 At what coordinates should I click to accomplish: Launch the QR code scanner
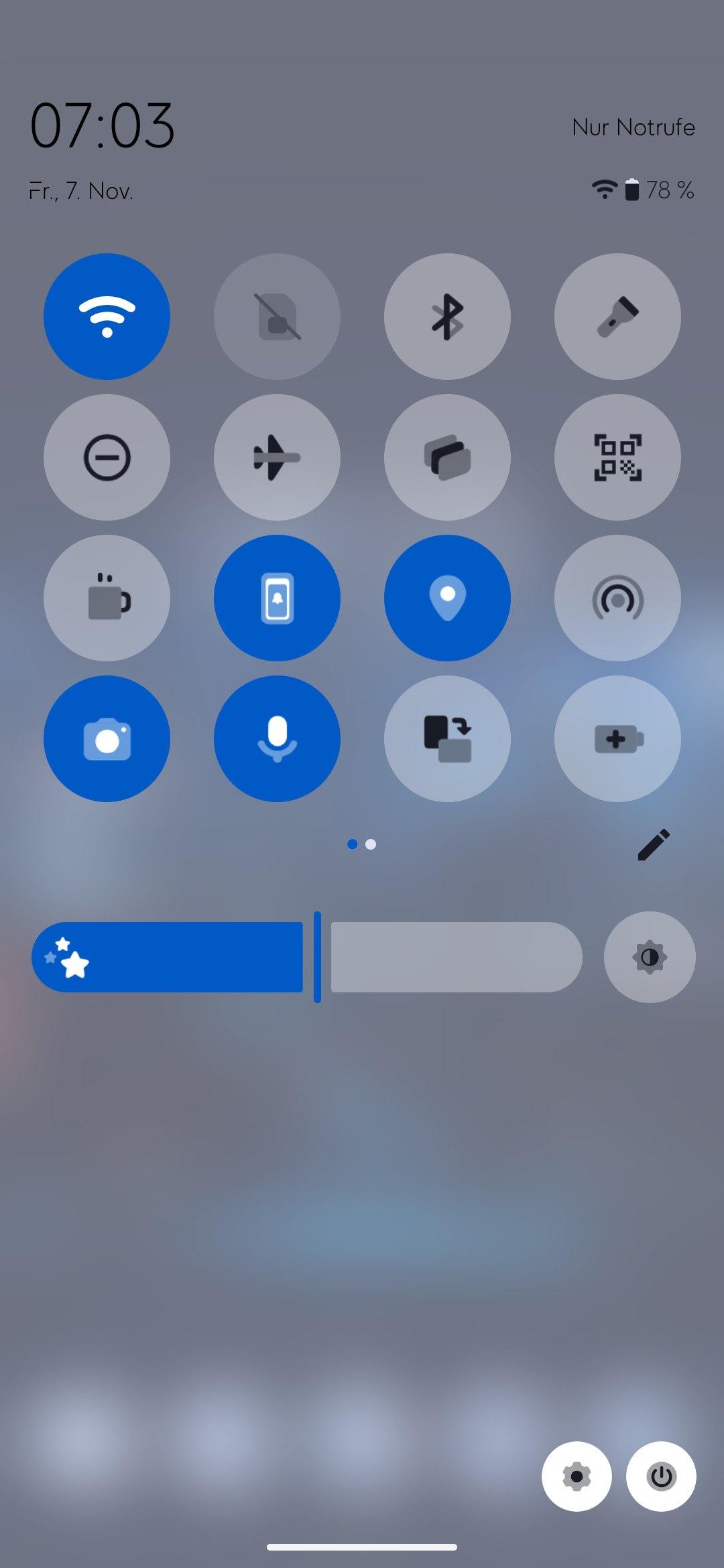pos(617,457)
